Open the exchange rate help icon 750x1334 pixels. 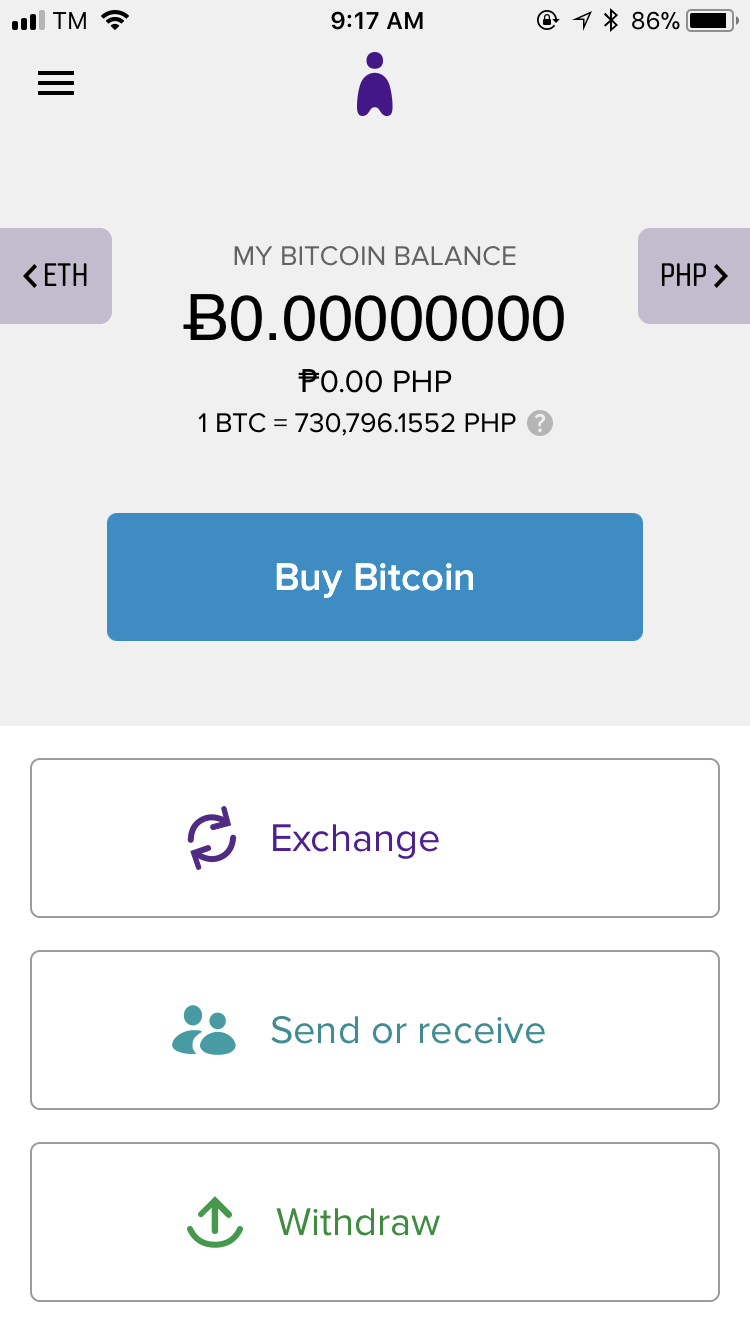coord(540,423)
